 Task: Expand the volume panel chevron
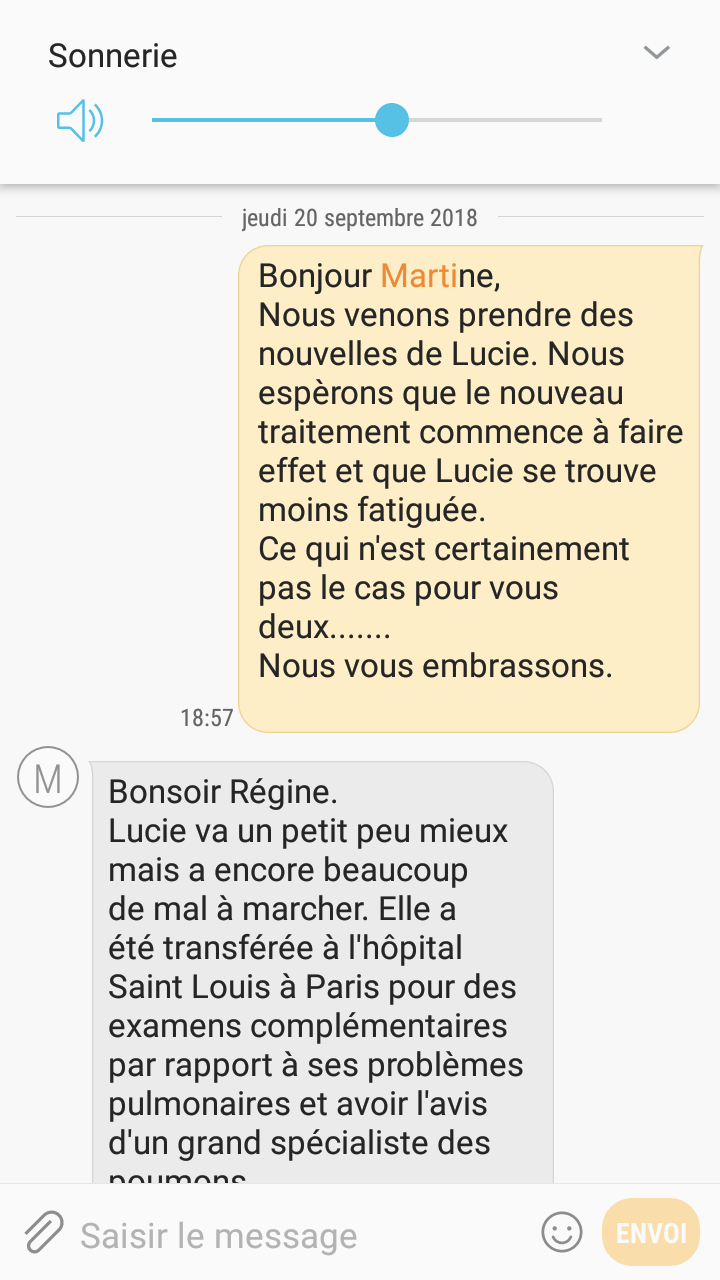coord(656,53)
